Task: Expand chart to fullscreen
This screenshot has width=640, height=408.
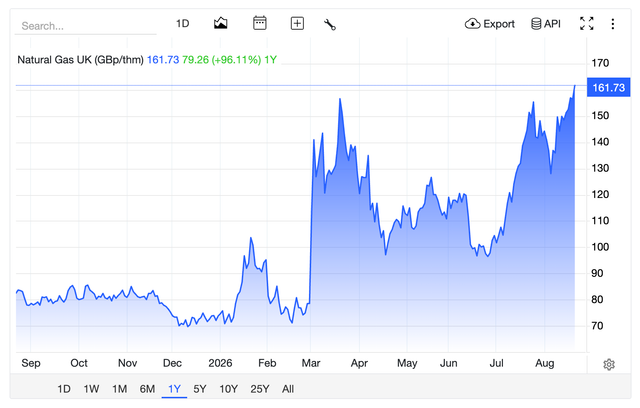Action: click(x=587, y=24)
